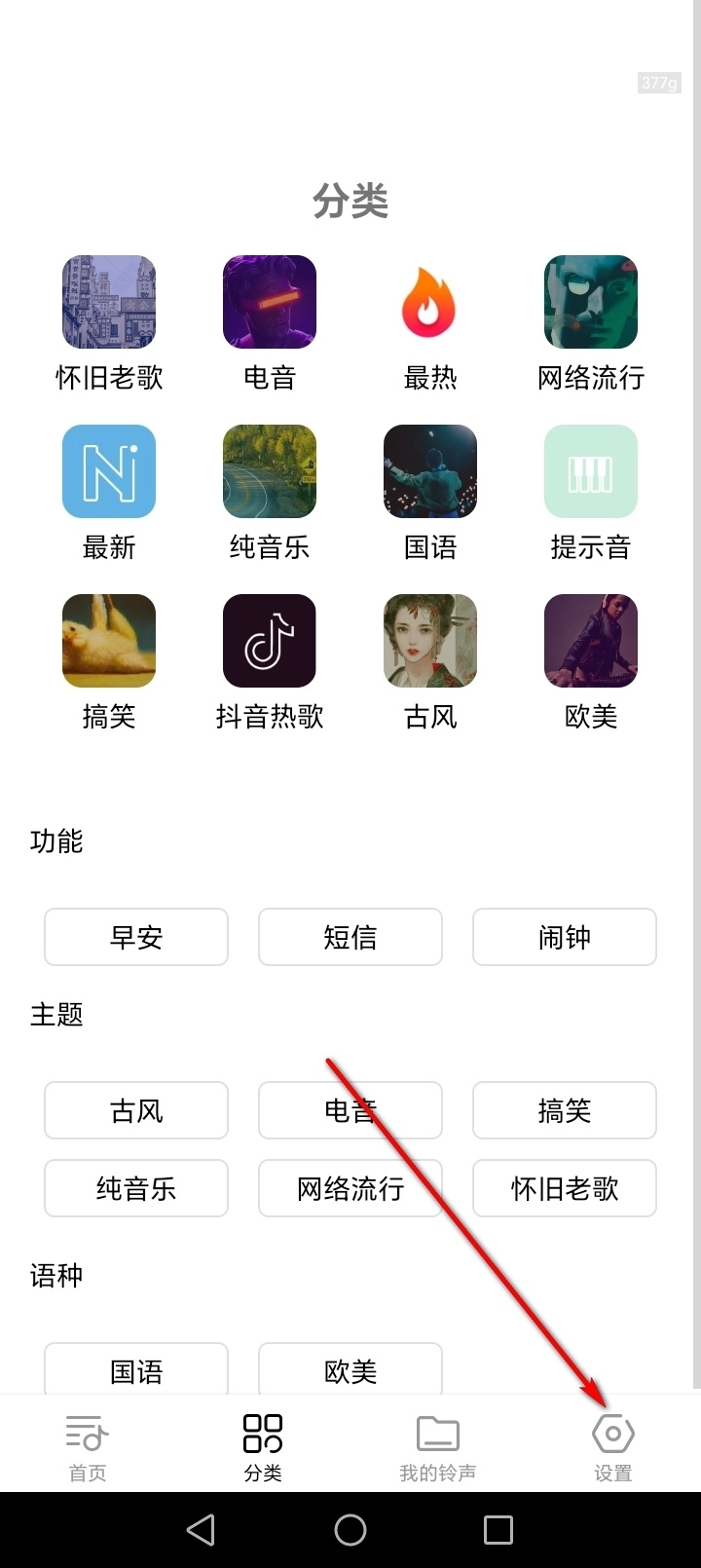Choose the 短信 function button
The width and height of the screenshot is (701, 1568).
coord(350,937)
